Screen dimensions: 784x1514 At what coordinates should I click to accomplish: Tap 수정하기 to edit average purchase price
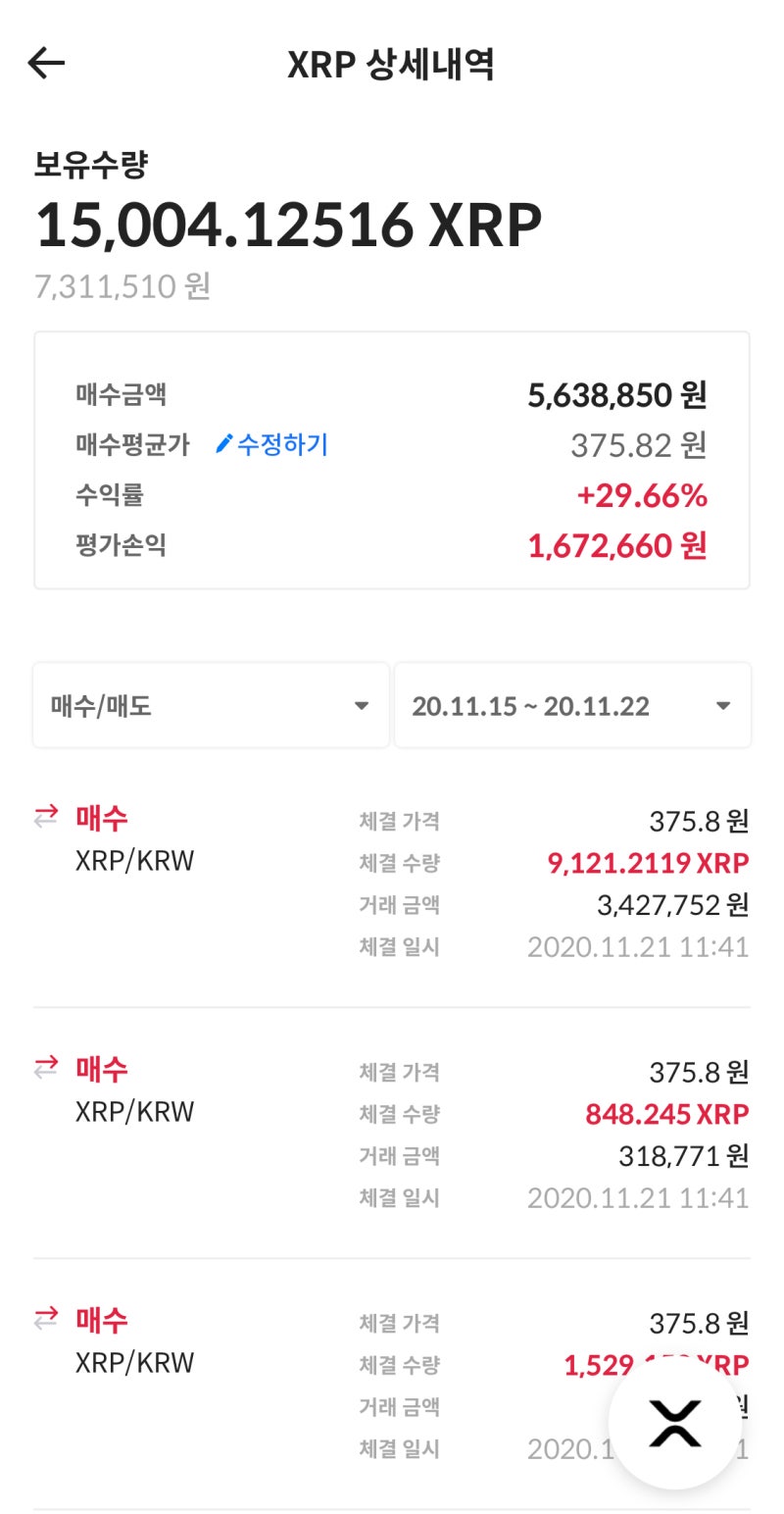pos(271,445)
